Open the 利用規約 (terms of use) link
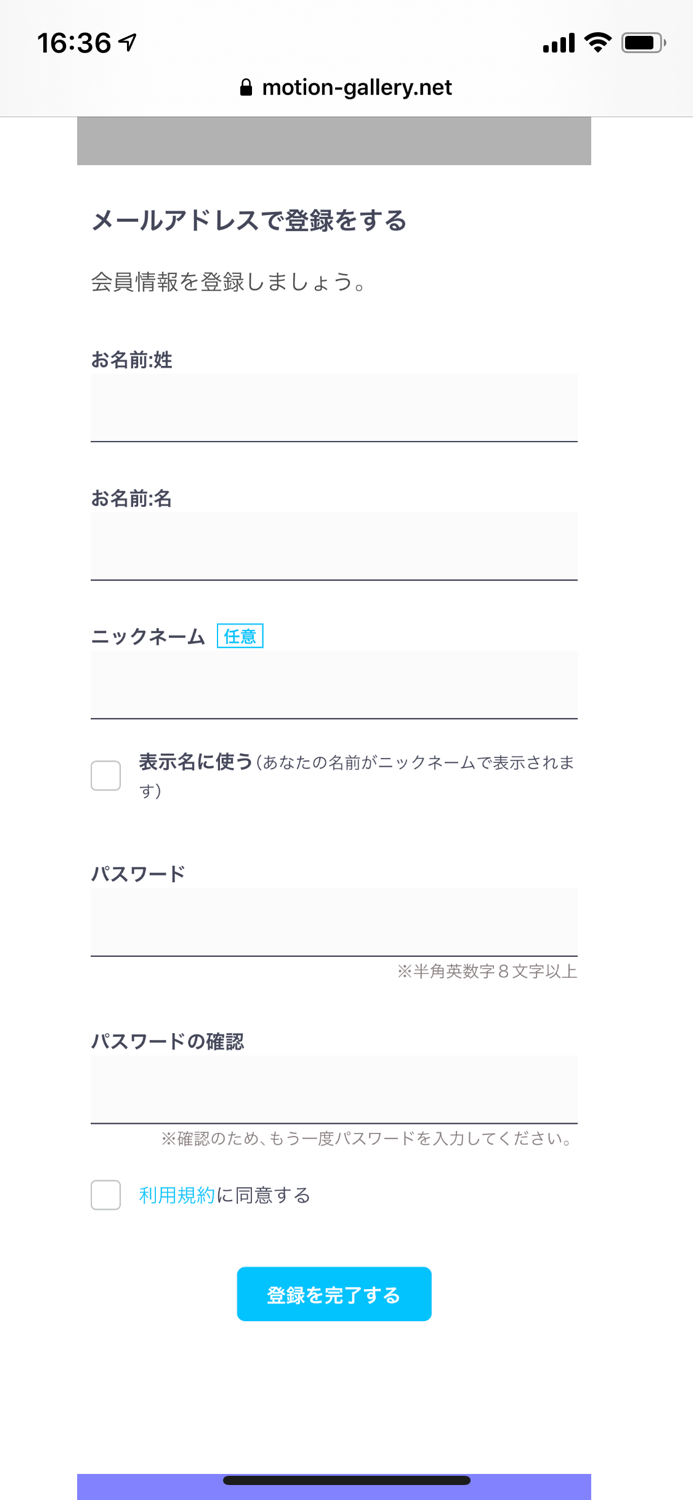The image size is (693, 1500). (x=177, y=1195)
